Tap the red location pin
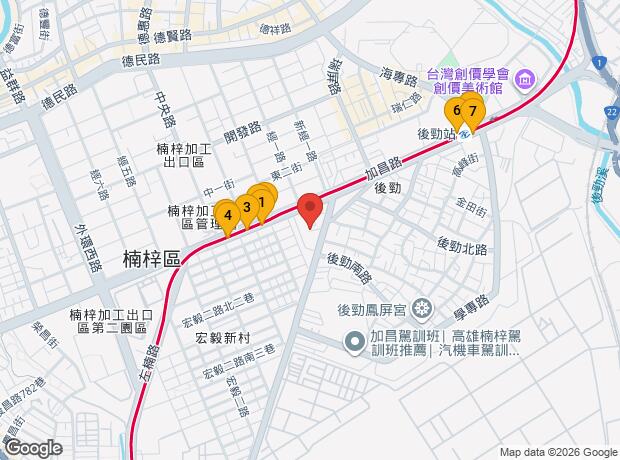The image size is (620, 460). coord(310,209)
